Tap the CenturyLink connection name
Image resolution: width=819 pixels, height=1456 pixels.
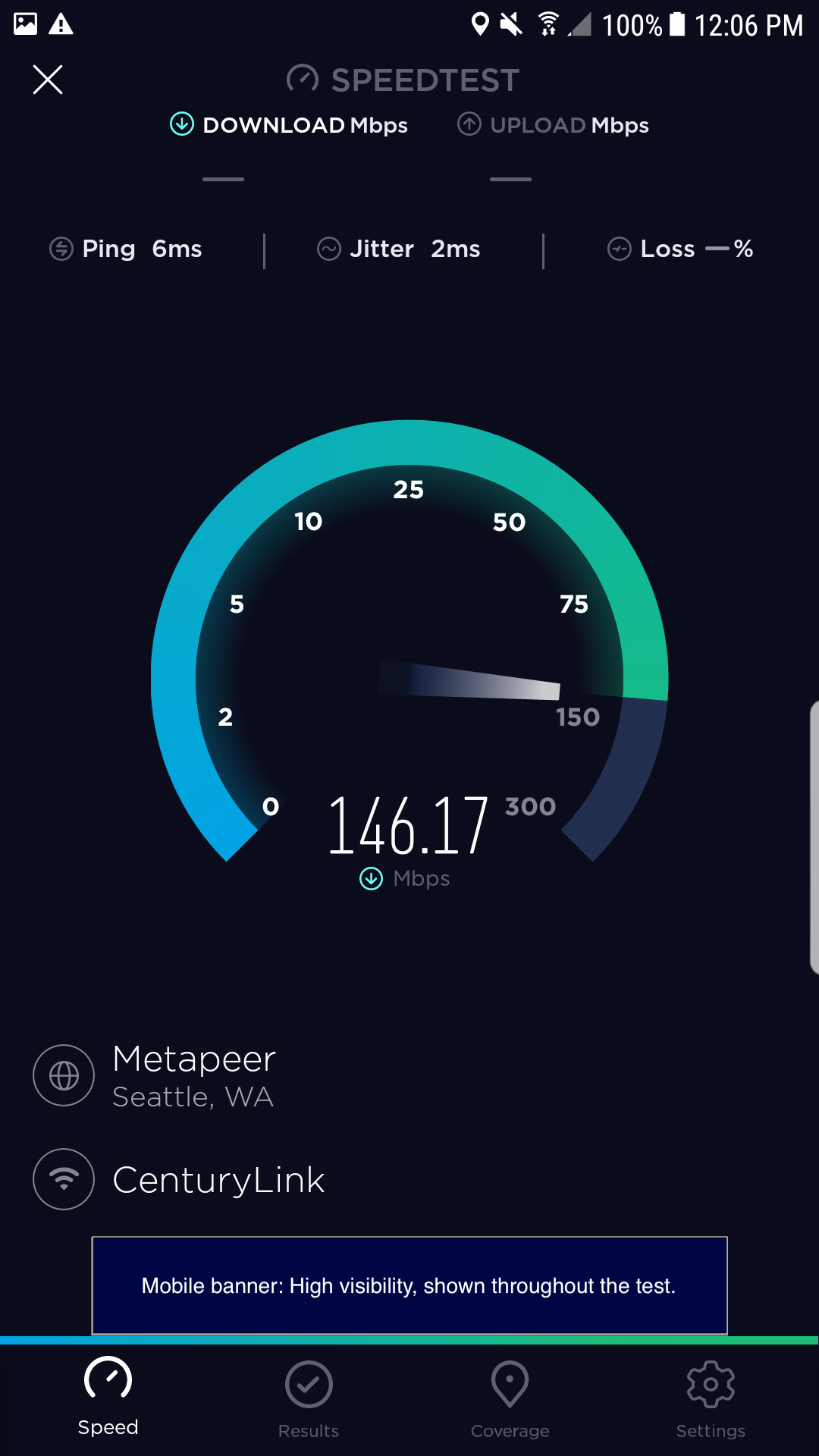tap(218, 1179)
